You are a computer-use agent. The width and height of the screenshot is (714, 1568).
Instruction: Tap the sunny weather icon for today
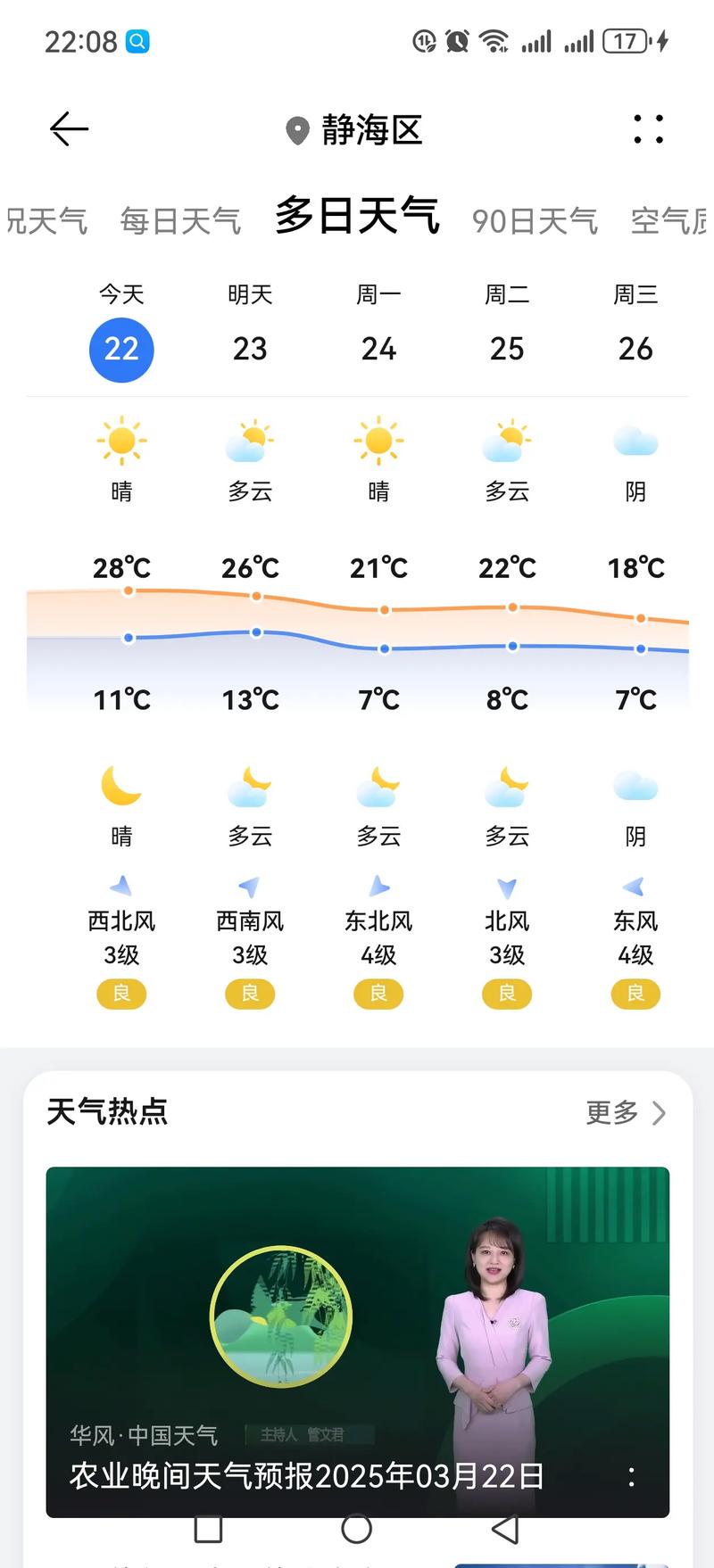pyautogui.click(x=121, y=441)
